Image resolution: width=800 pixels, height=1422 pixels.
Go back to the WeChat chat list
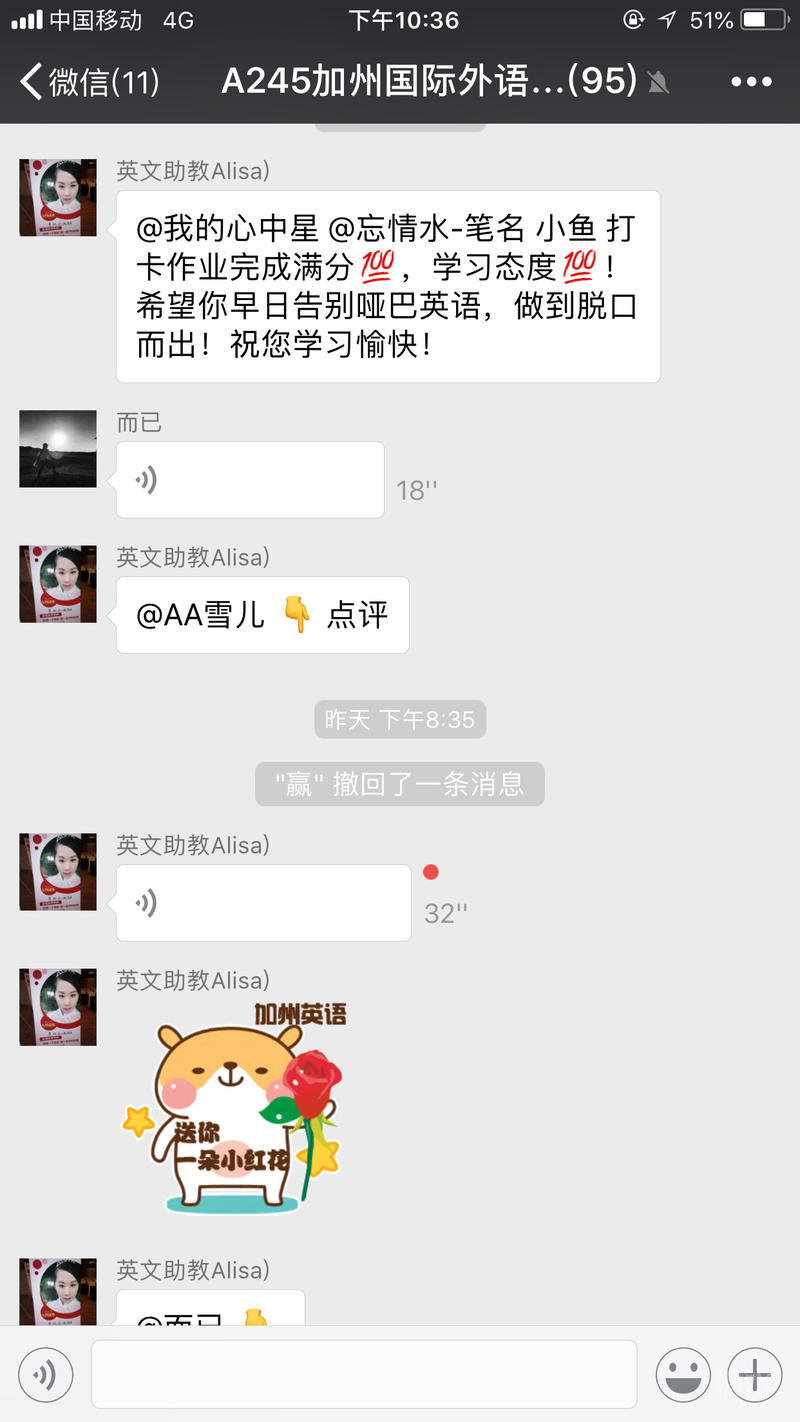click(x=88, y=81)
